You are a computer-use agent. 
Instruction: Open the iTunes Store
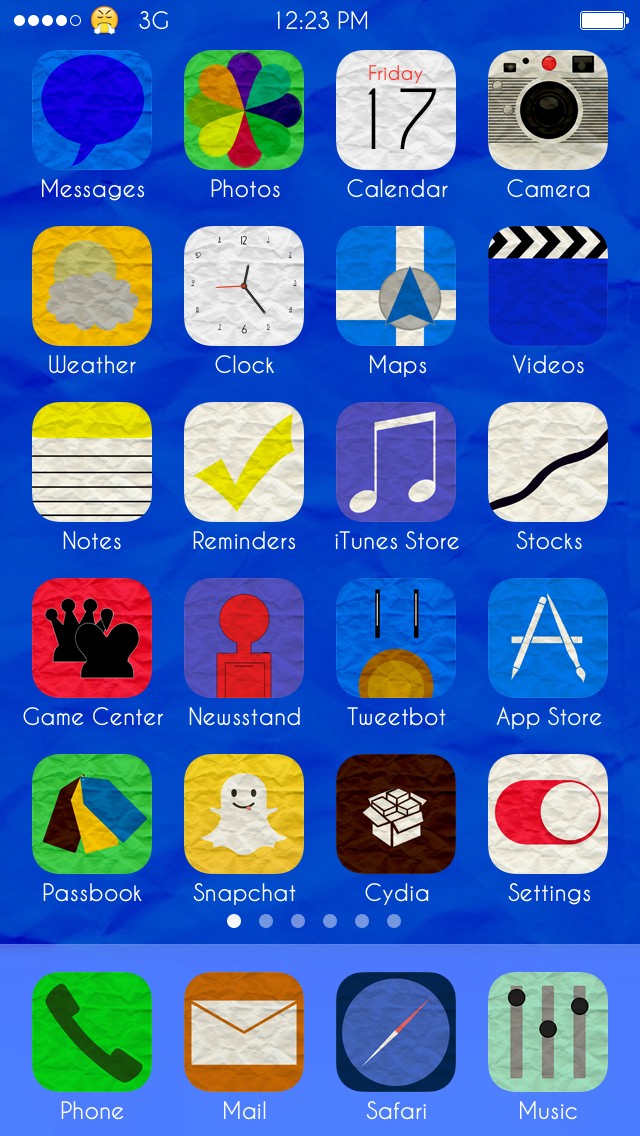396,462
